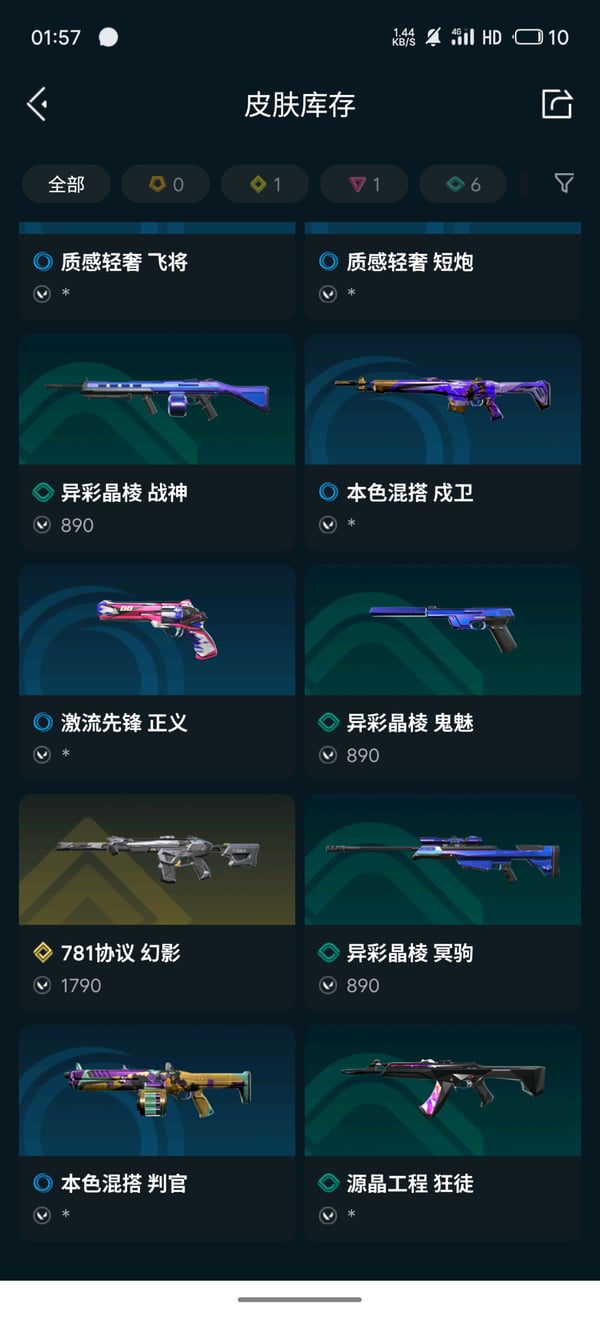600x1319 pixels.
Task: Open the 异彩晶棱 冥驹 skin card
Action: pyautogui.click(x=442, y=902)
